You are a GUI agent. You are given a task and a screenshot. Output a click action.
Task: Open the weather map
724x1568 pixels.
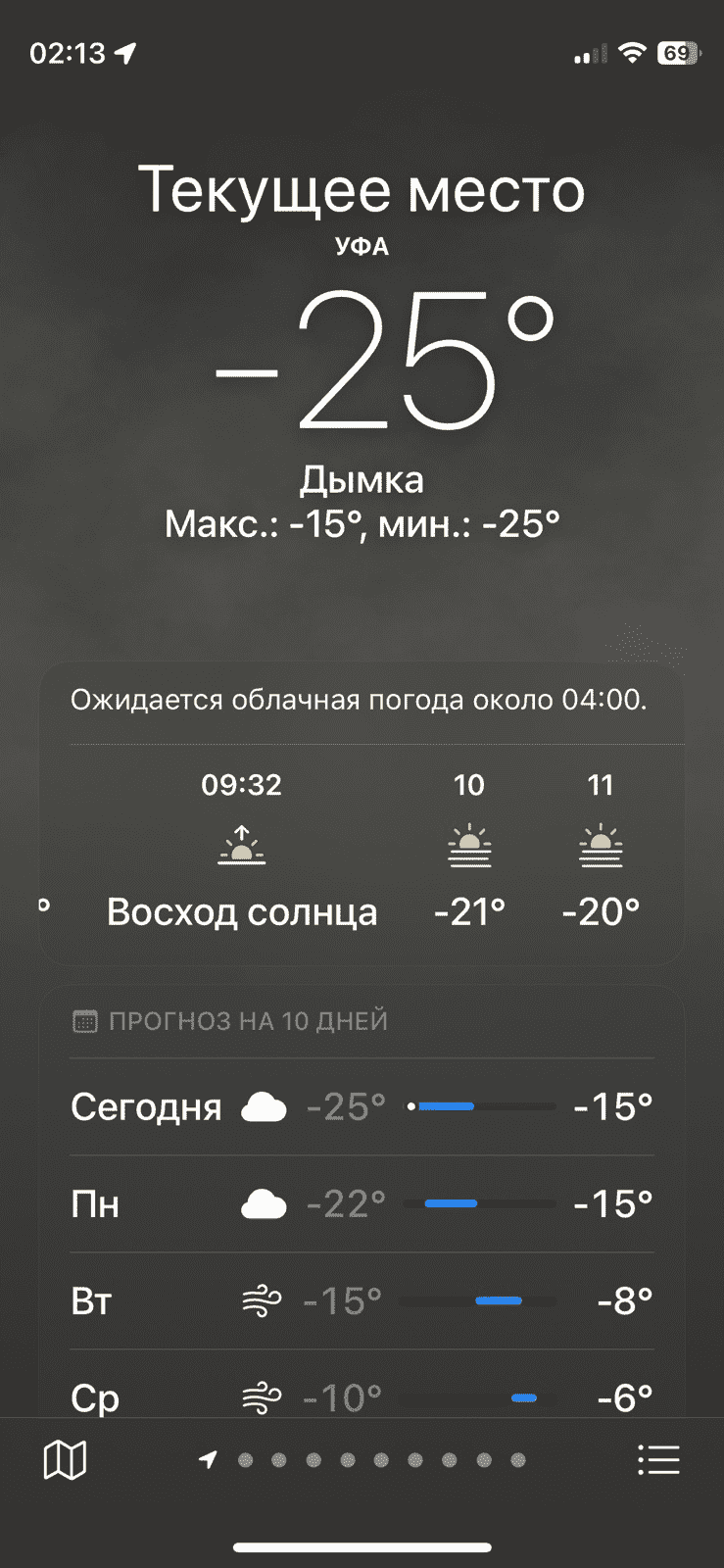click(x=65, y=1460)
